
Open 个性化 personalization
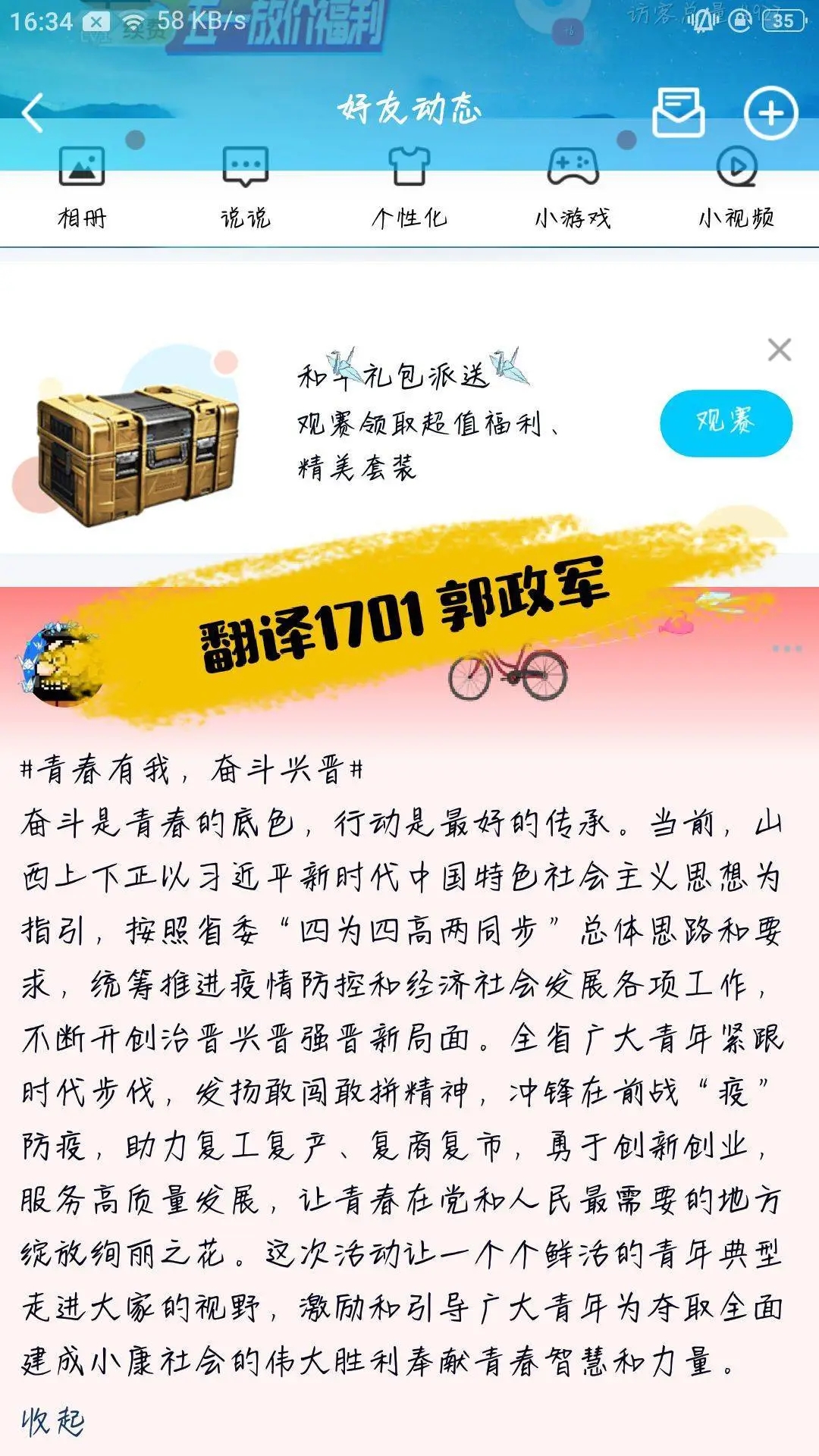409,187
